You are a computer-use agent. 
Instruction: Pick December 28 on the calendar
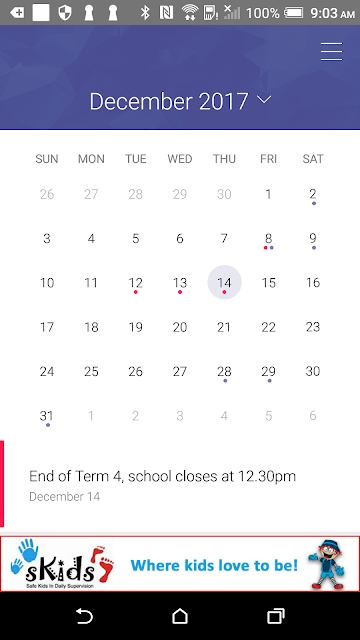[x=224, y=371]
